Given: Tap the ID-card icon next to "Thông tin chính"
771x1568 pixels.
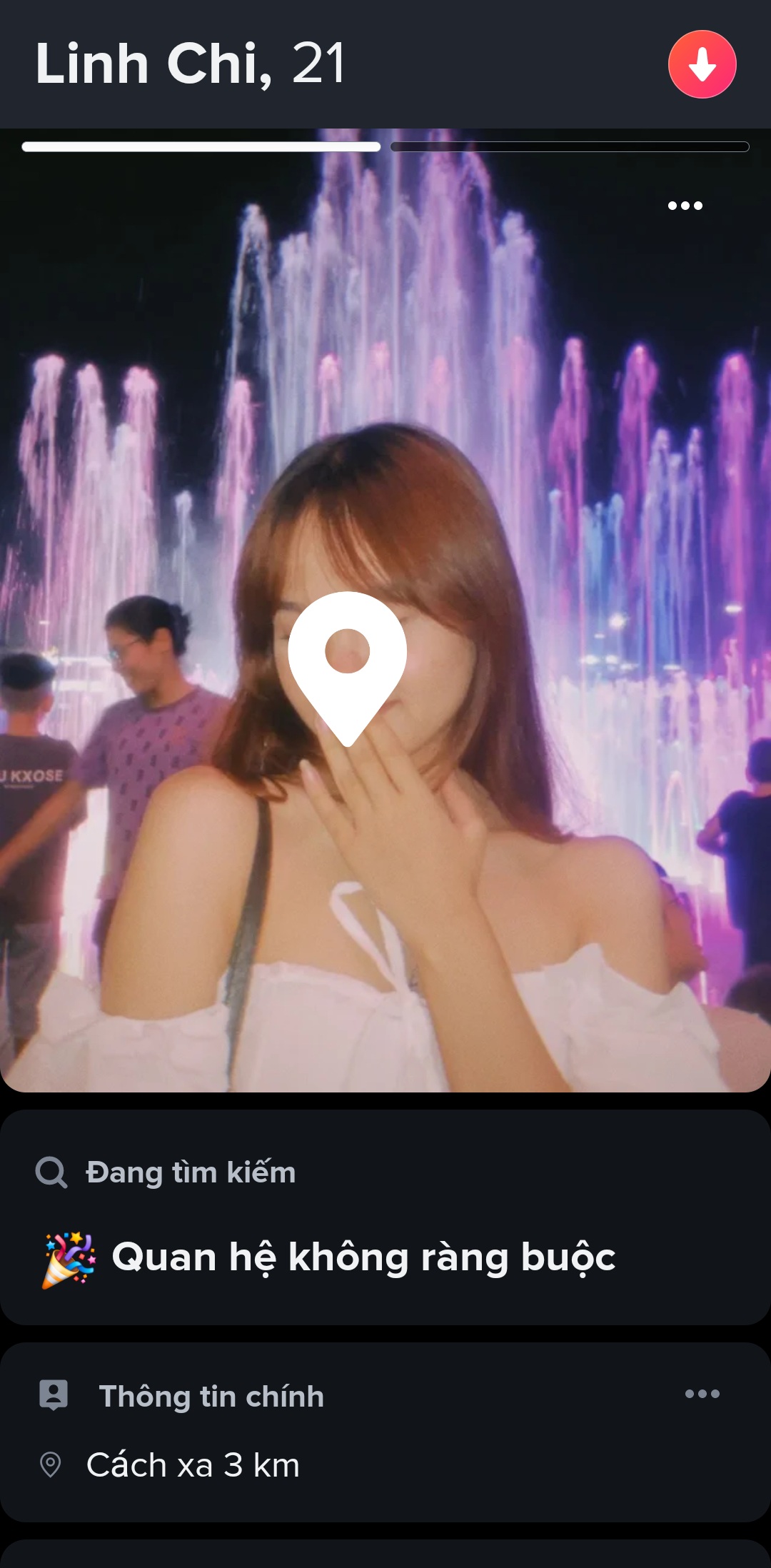Looking at the screenshot, I should (55, 1396).
